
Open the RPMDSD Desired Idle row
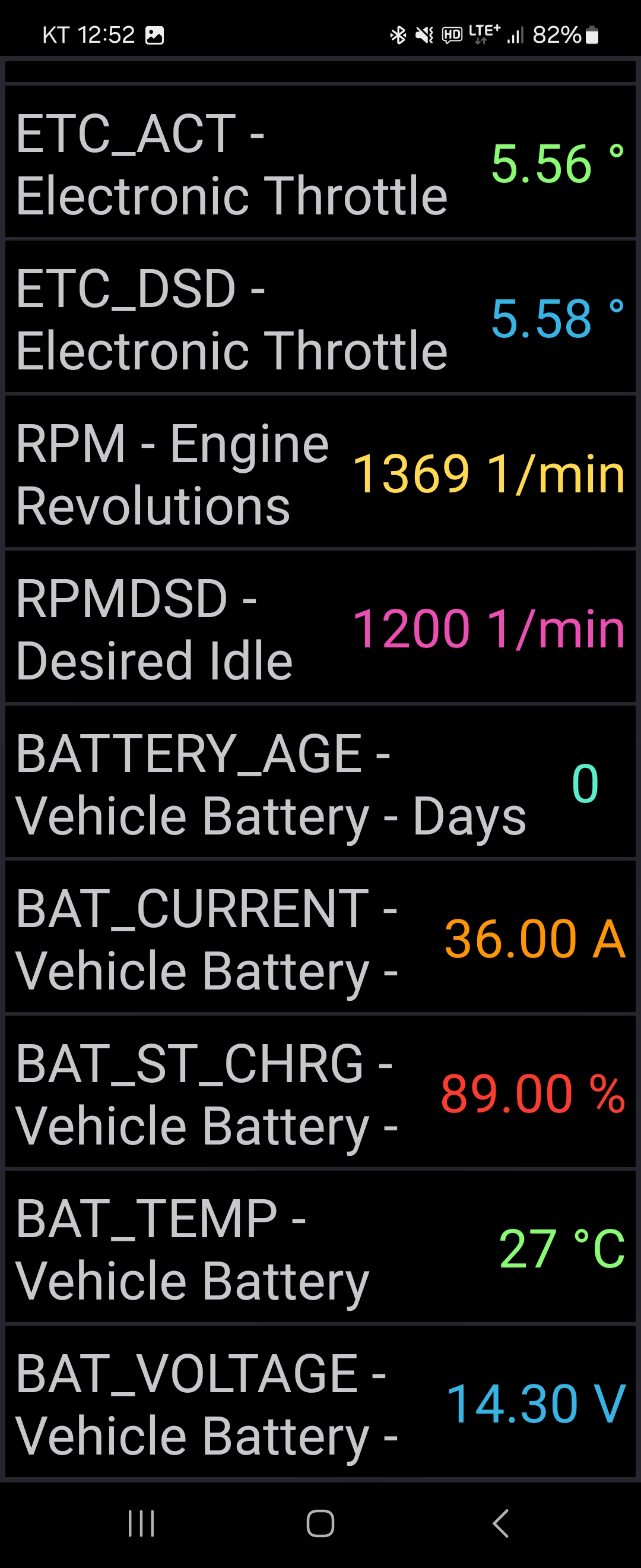pyautogui.click(x=320, y=627)
